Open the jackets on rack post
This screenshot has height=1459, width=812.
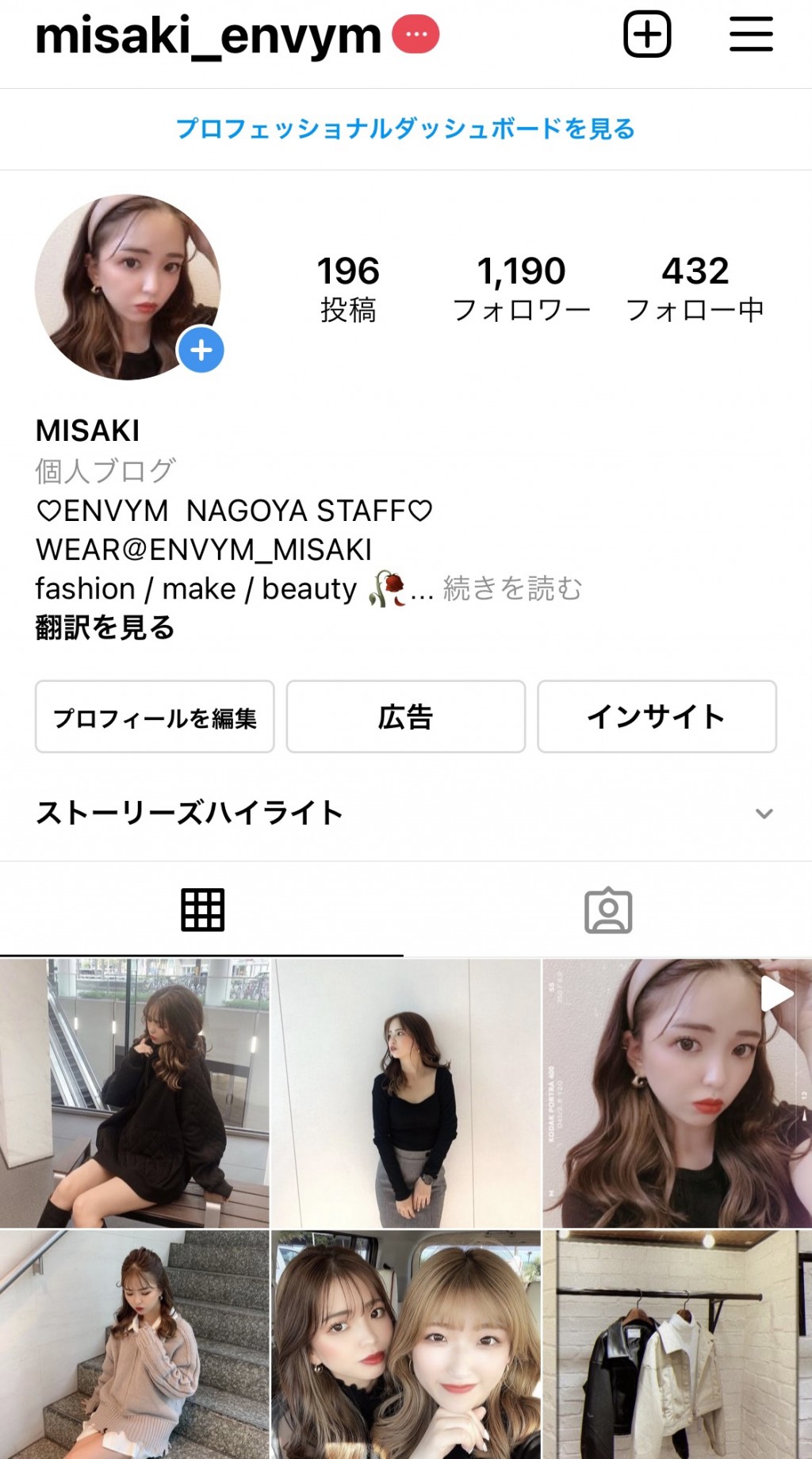pos(676,1344)
